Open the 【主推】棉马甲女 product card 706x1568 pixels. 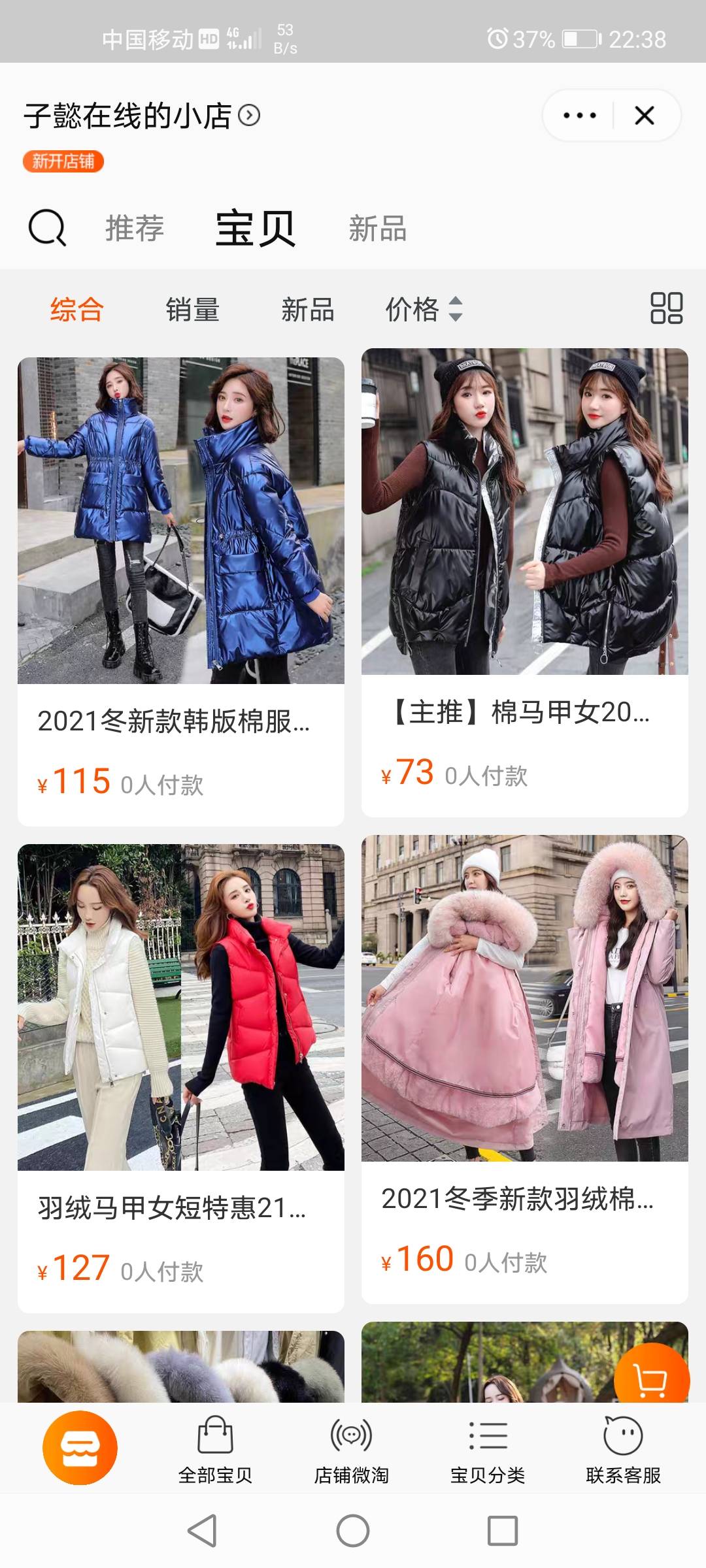click(525, 581)
